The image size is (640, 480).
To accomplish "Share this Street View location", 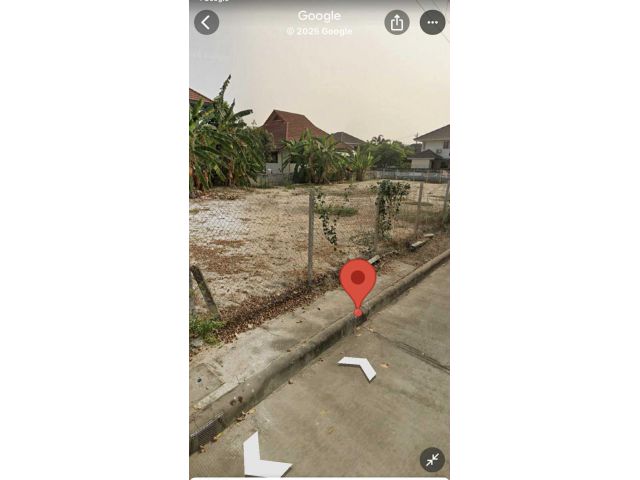I will [x=397, y=22].
